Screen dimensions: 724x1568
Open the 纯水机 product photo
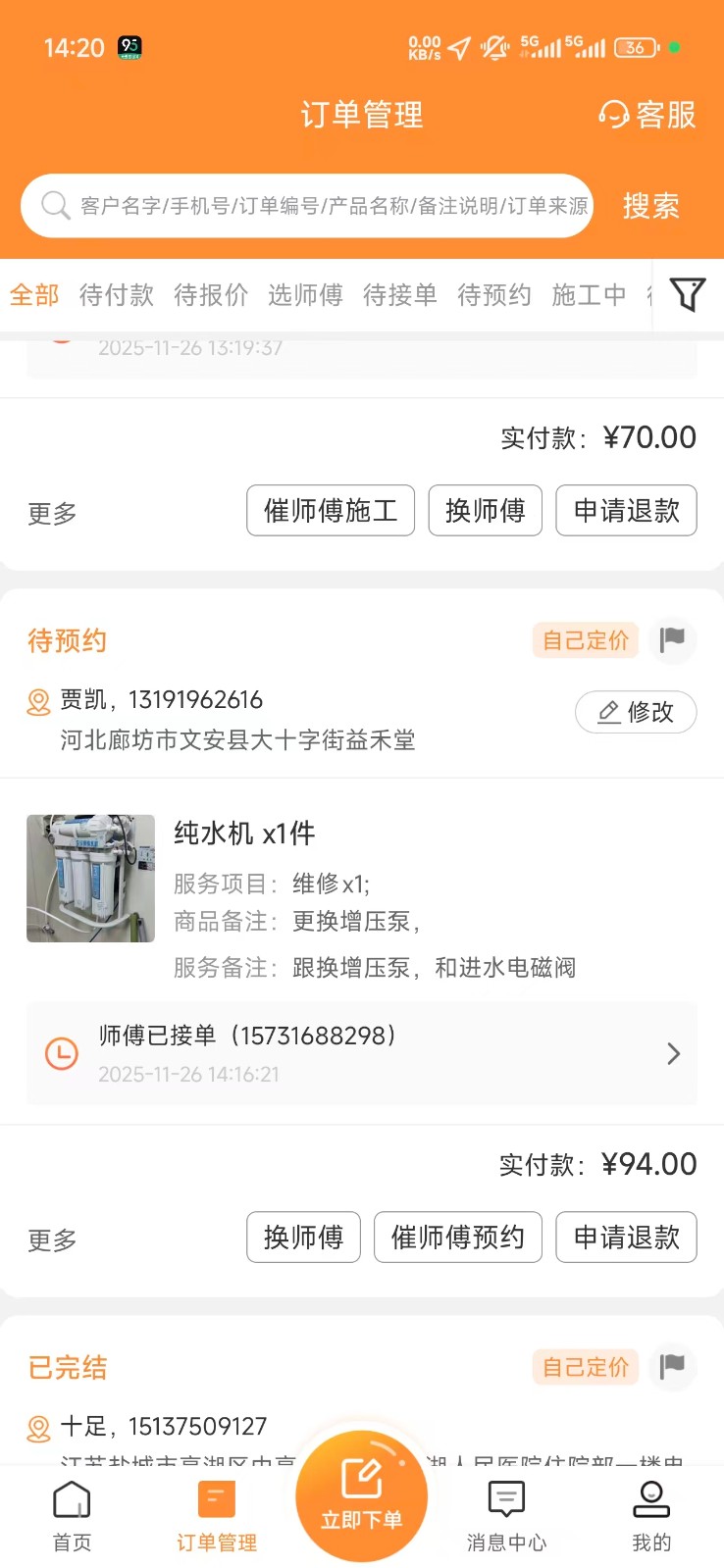click(90, 879)
